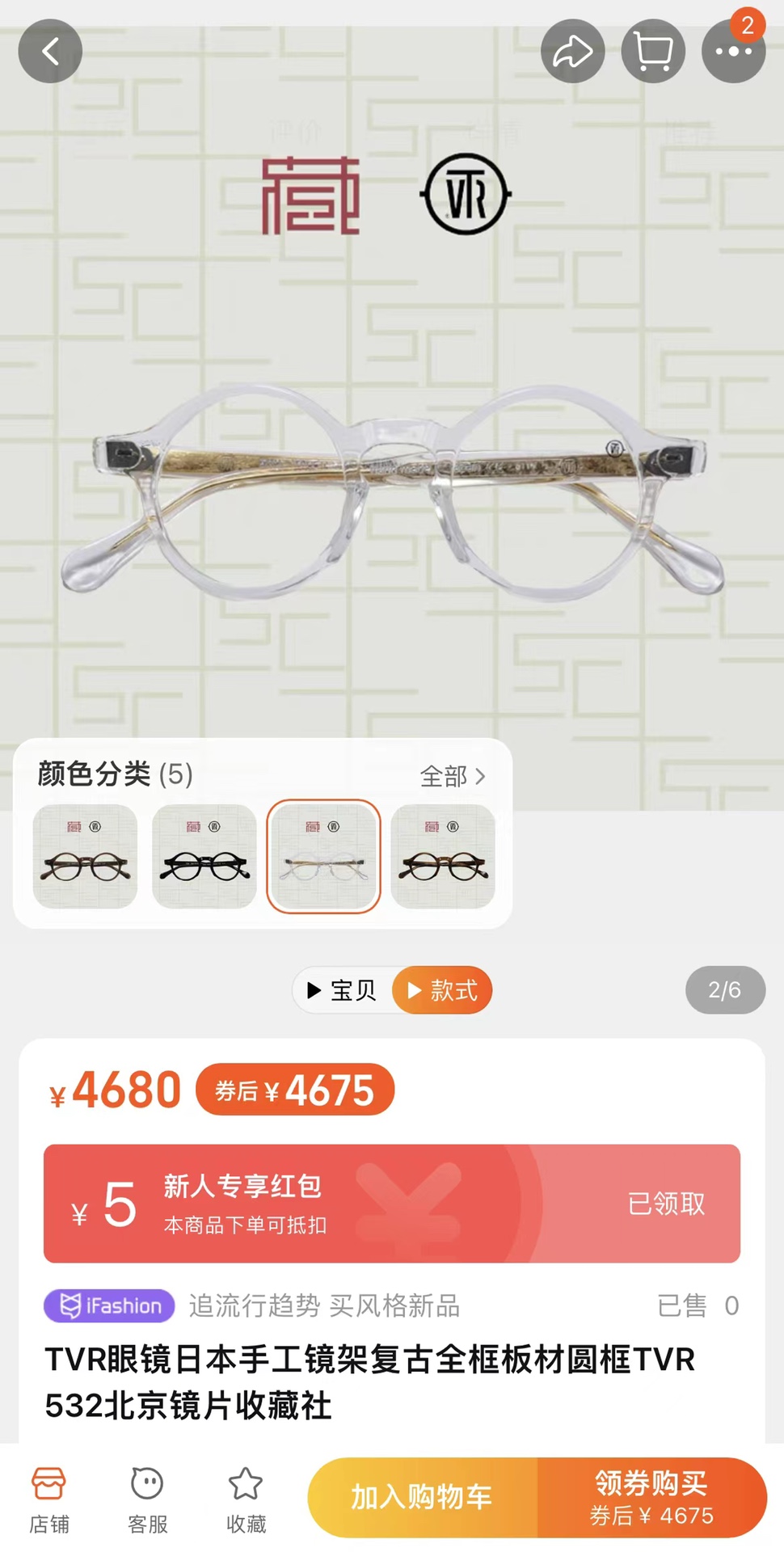Go back using the top-left arrow
This screenshot has height=1552, width=784.
pos(50,52)
